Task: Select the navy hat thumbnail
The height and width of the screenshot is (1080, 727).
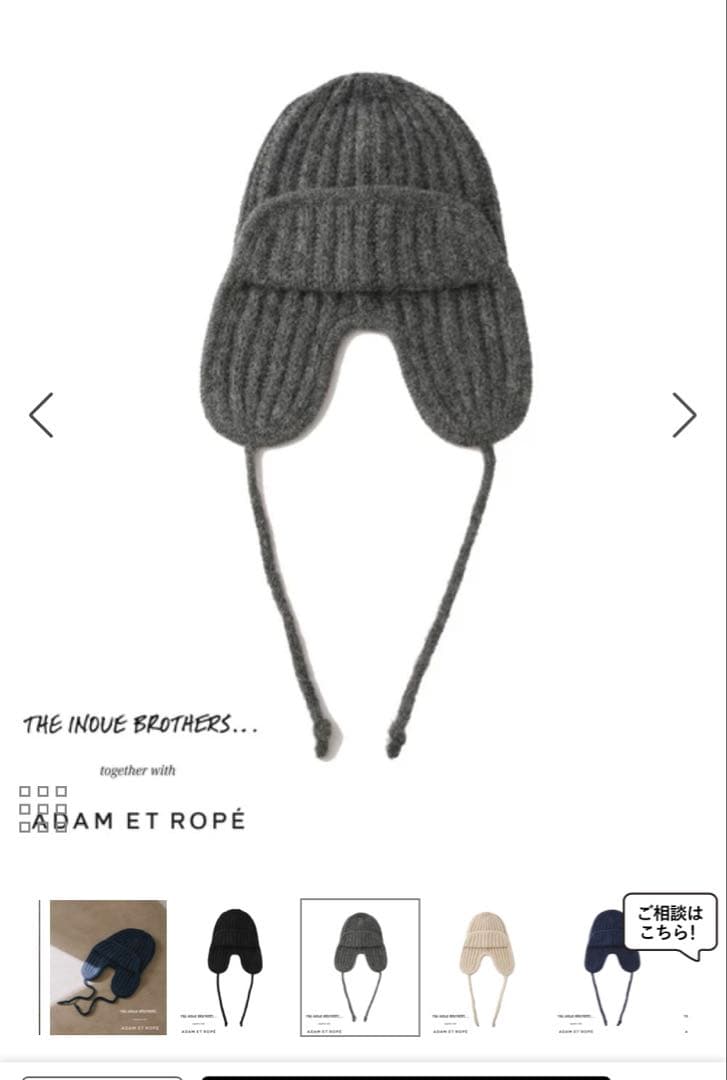Action: click(x=606, y=975)
